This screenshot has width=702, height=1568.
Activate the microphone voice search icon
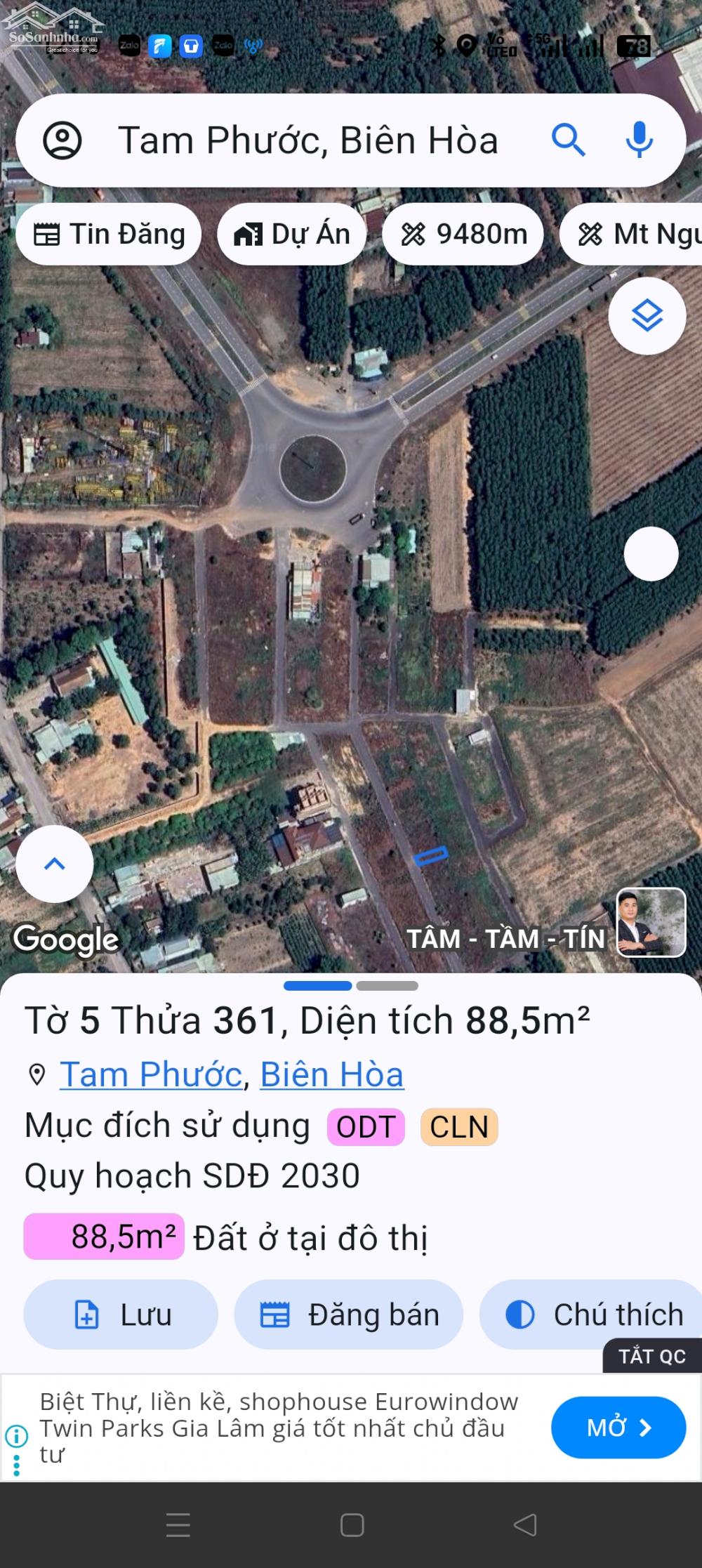[x=640, y=139]
